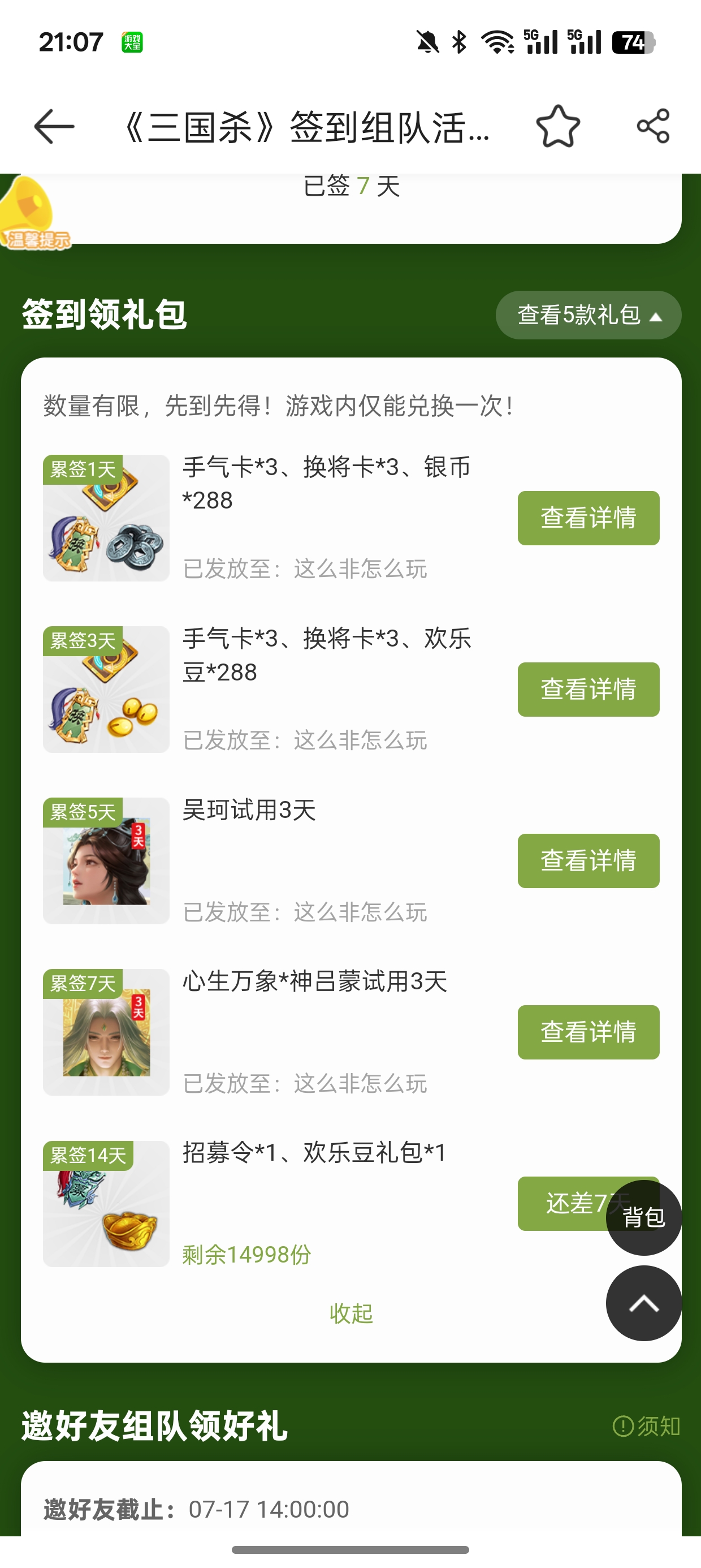The height and width of the screenshot is (1568, 701).
Task: Tap the 还差7天 button for 累签14天
Action: pyautogui.click(x=560, y=1203)
